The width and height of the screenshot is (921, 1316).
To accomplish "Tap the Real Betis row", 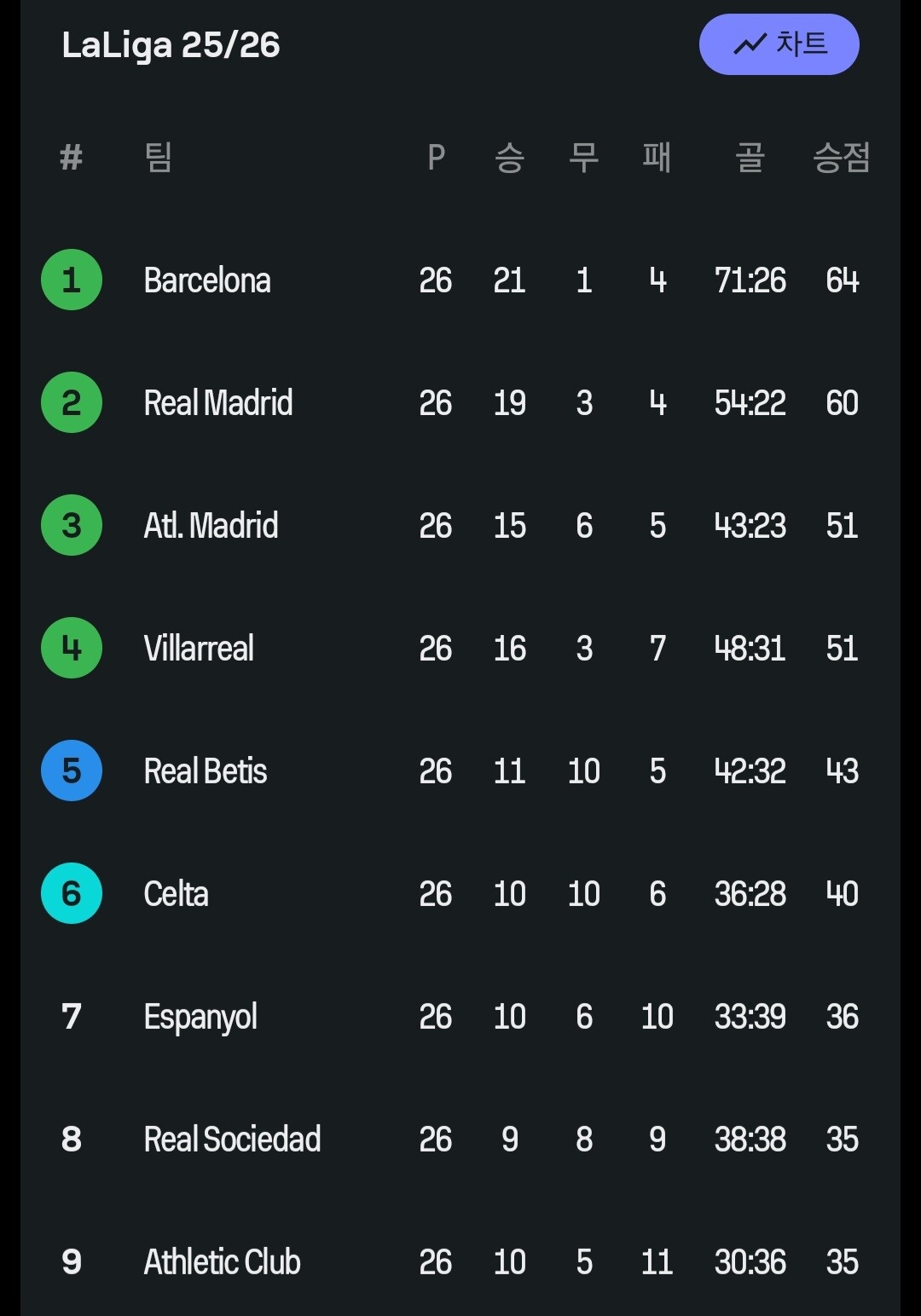I will pyautogui.click(x=206, y=771).
